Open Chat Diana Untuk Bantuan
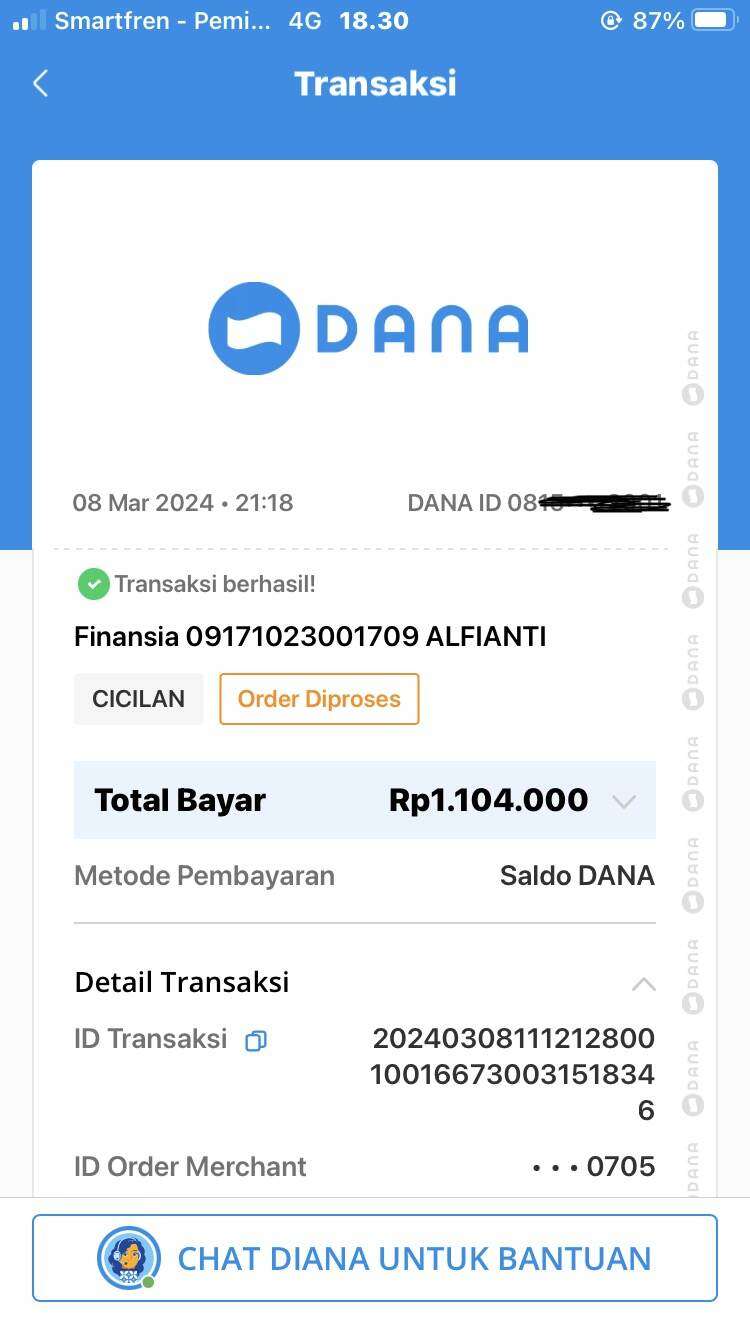 tap(375, 1258)
